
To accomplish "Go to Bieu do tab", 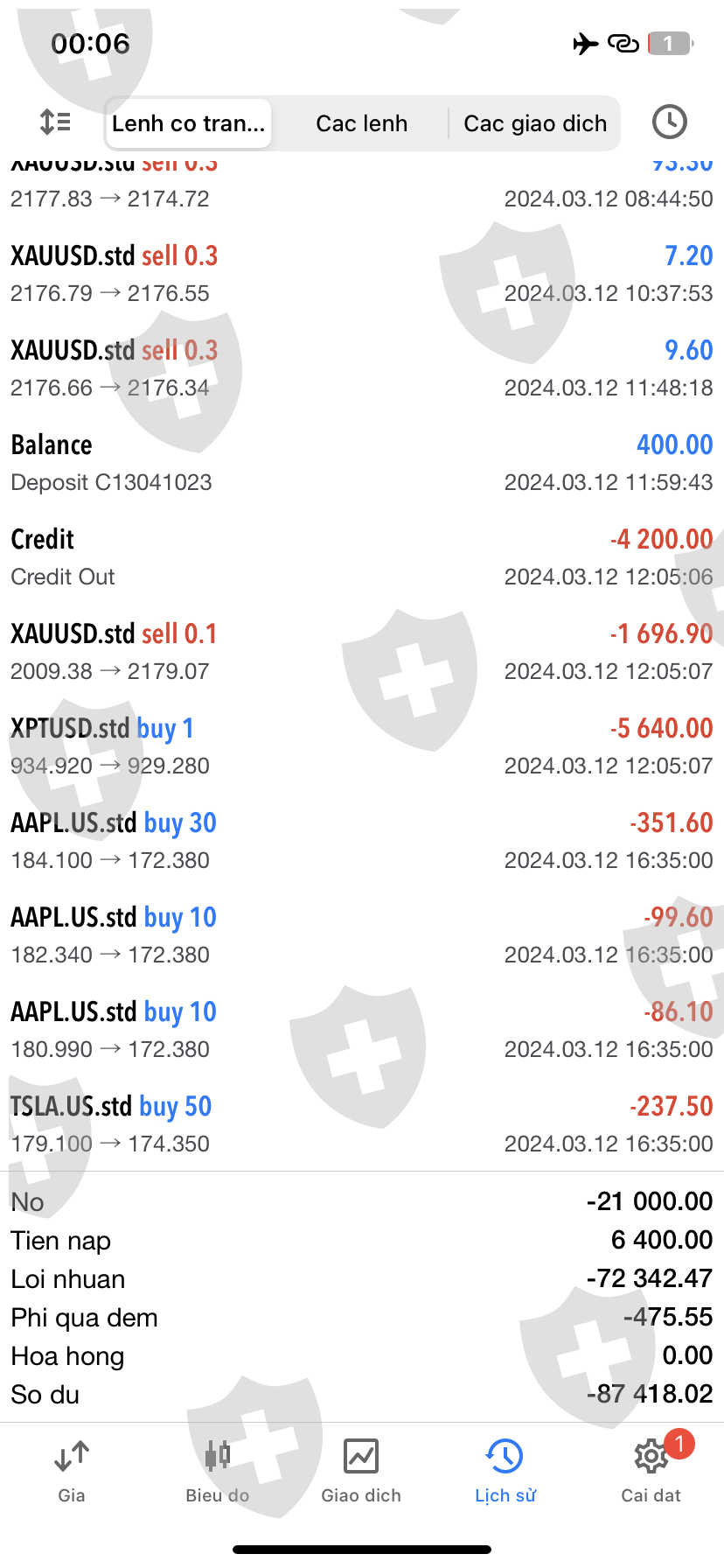I will click(218, 1472).
